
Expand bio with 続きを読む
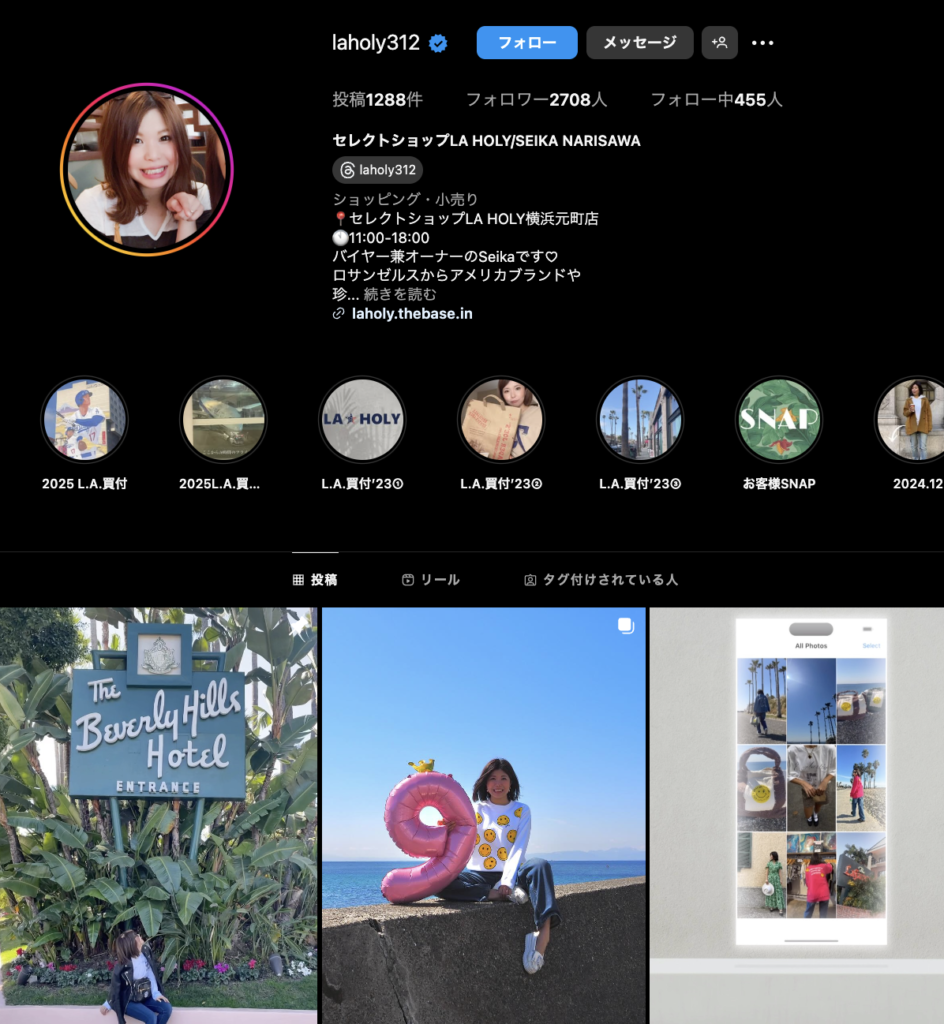click(x=400, y=294)
